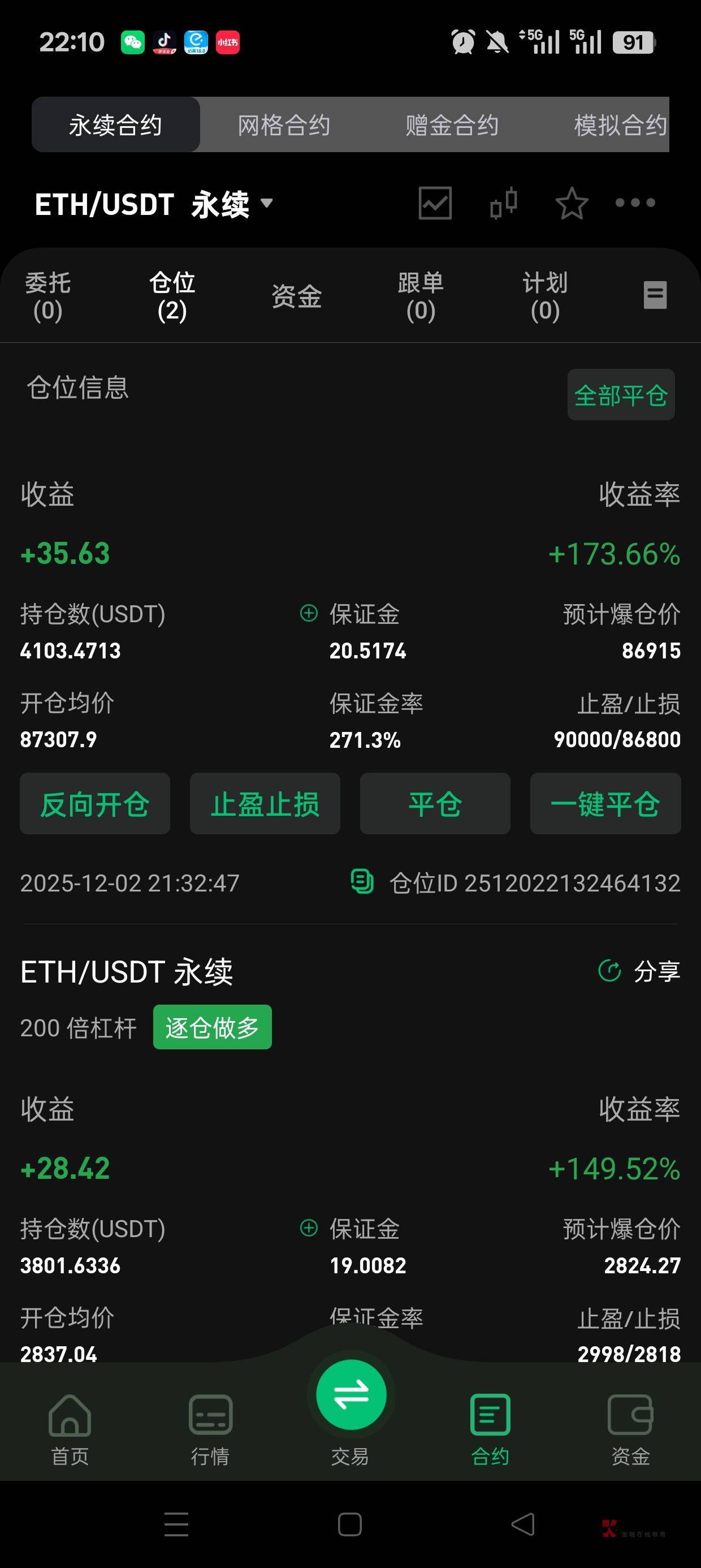Open the 跟单 (0) tab
701x1568 pixels.
coord(421,296)
